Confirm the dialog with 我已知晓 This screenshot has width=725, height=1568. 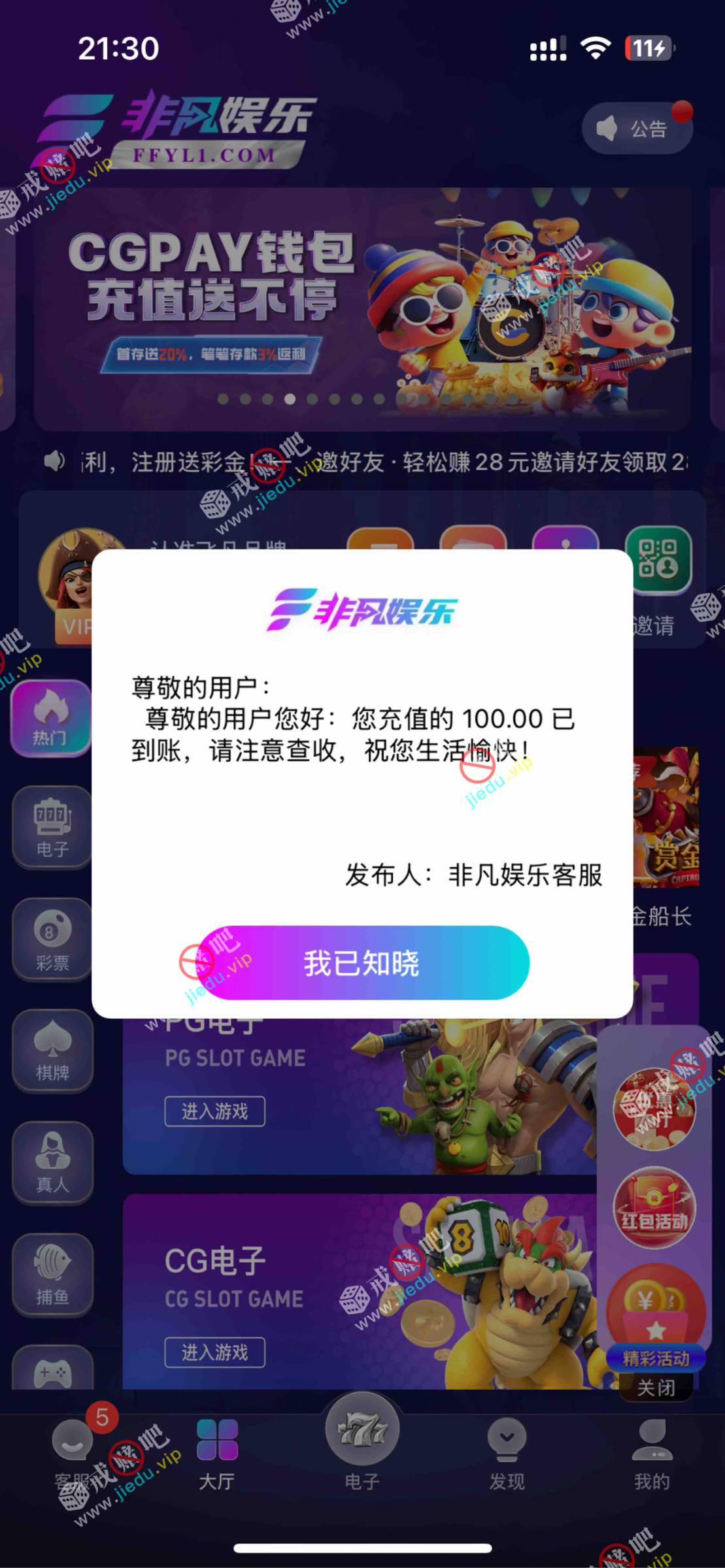click(362, 962)
